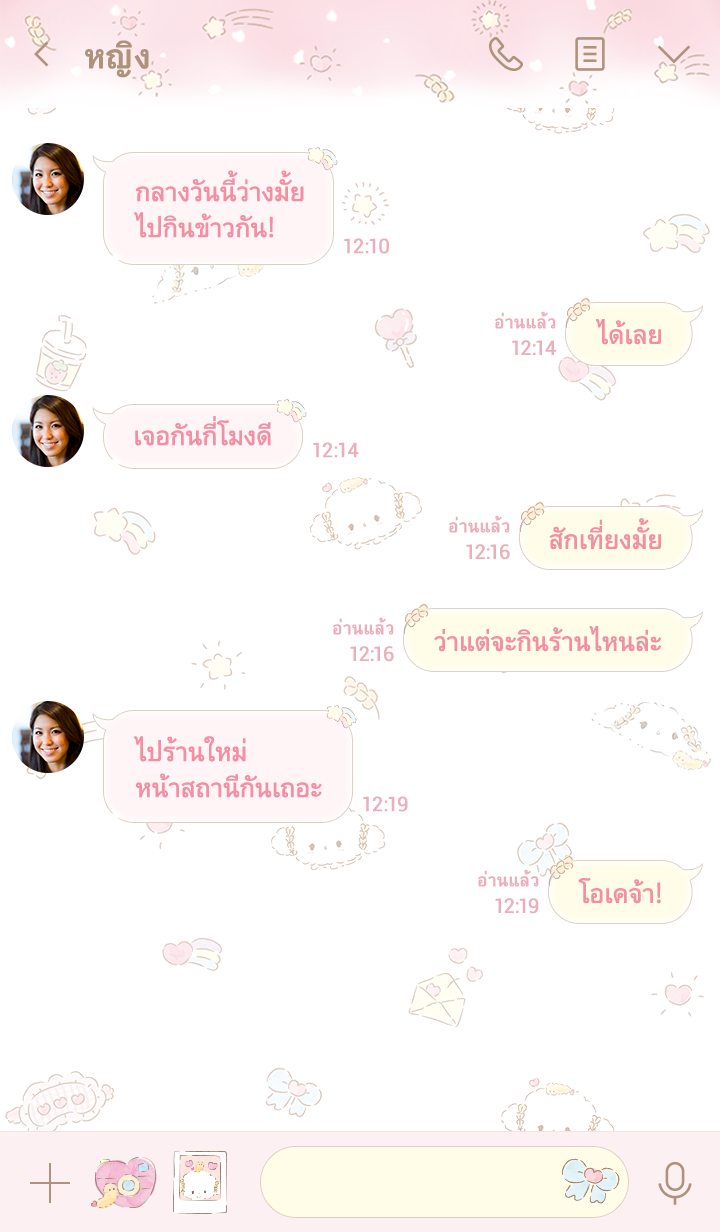View sender's profile photo beside เจอกันกี่โมงดี
720x1232 pixels.
[48, 431]
